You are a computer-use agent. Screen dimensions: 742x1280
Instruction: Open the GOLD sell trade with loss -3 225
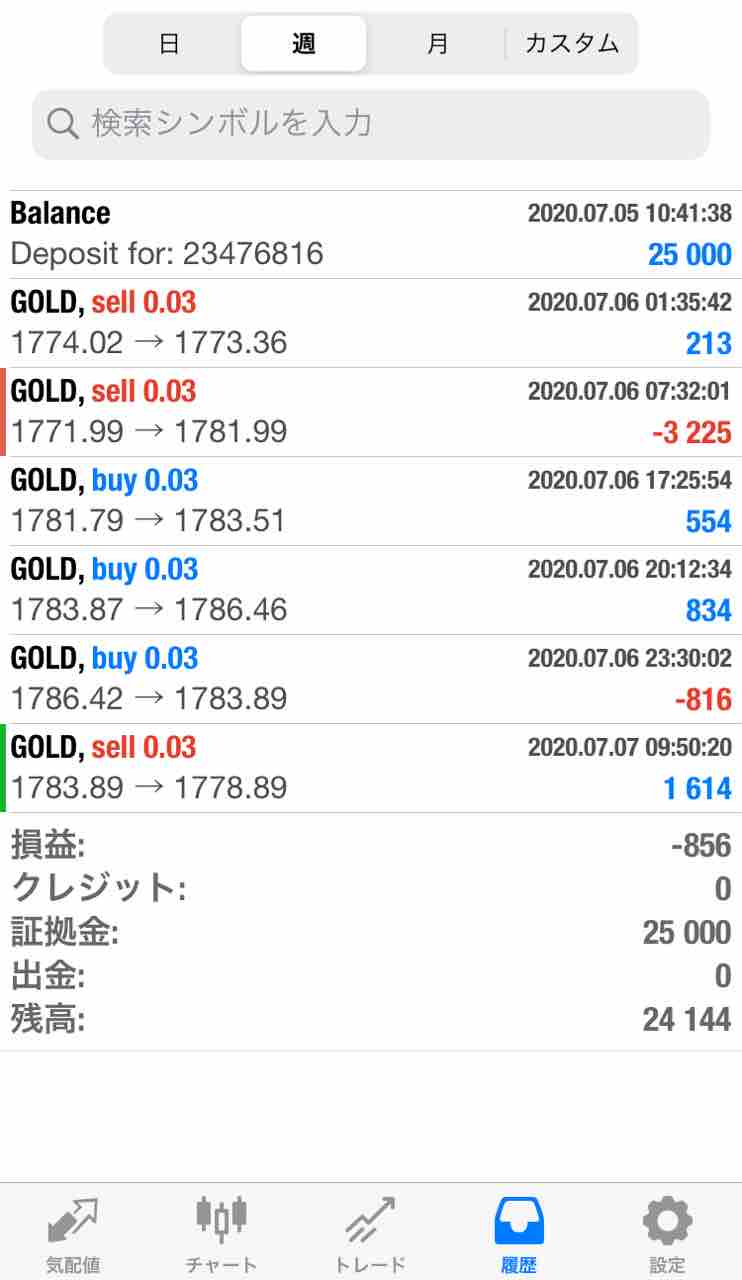pos(370,412)
